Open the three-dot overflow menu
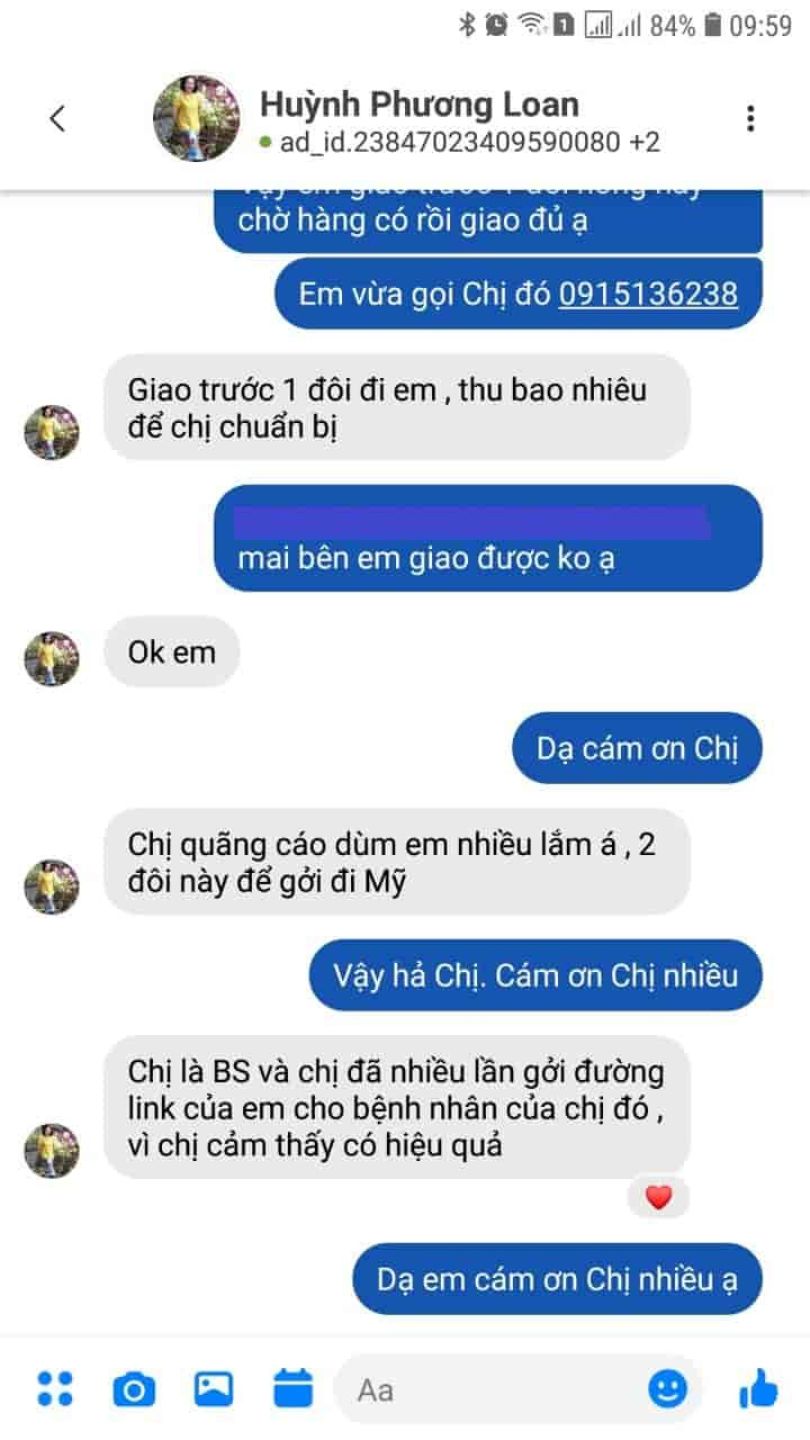Image resolution: width=810 pixels, height=1440 pixels. coord(750,118)
